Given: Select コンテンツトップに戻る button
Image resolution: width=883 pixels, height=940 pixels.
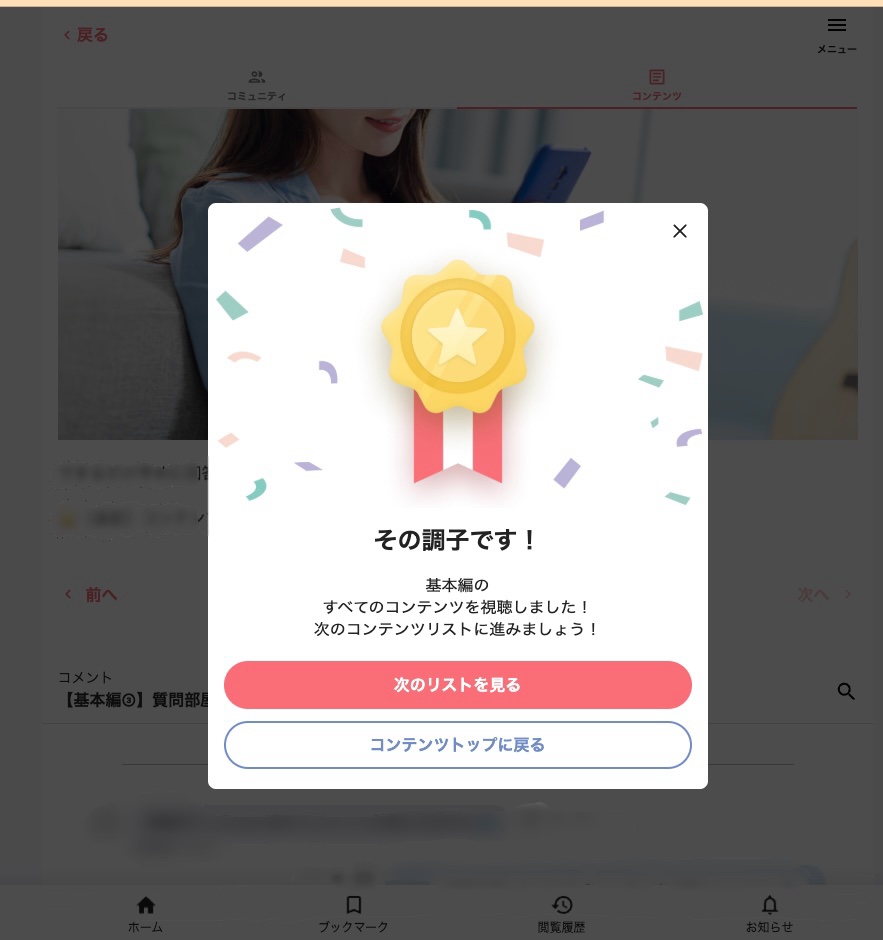Looking at the screenshot, I should (x=457, y=745).
